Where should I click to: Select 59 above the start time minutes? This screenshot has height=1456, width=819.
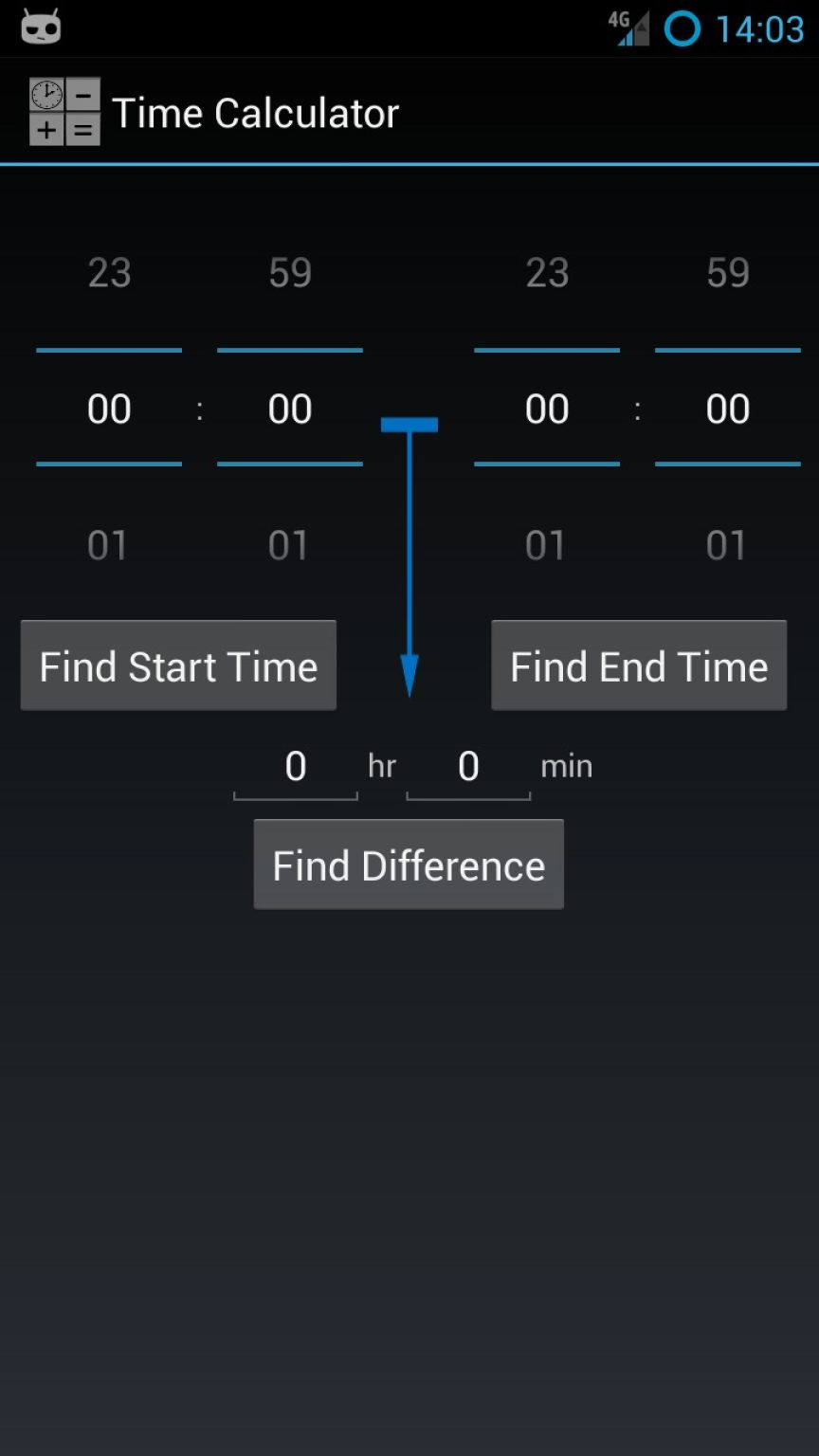289,273
